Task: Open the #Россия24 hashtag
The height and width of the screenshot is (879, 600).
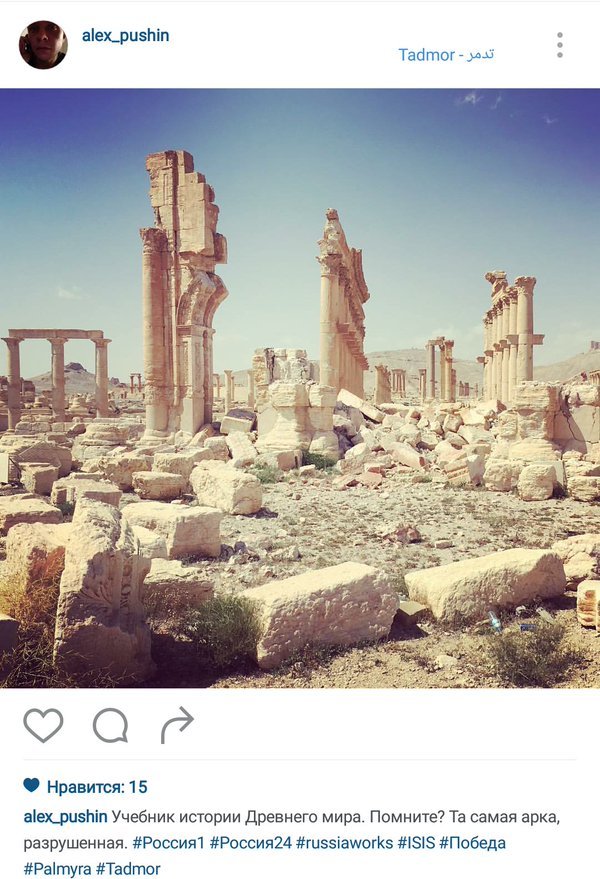Action: [x=250, y=843]
